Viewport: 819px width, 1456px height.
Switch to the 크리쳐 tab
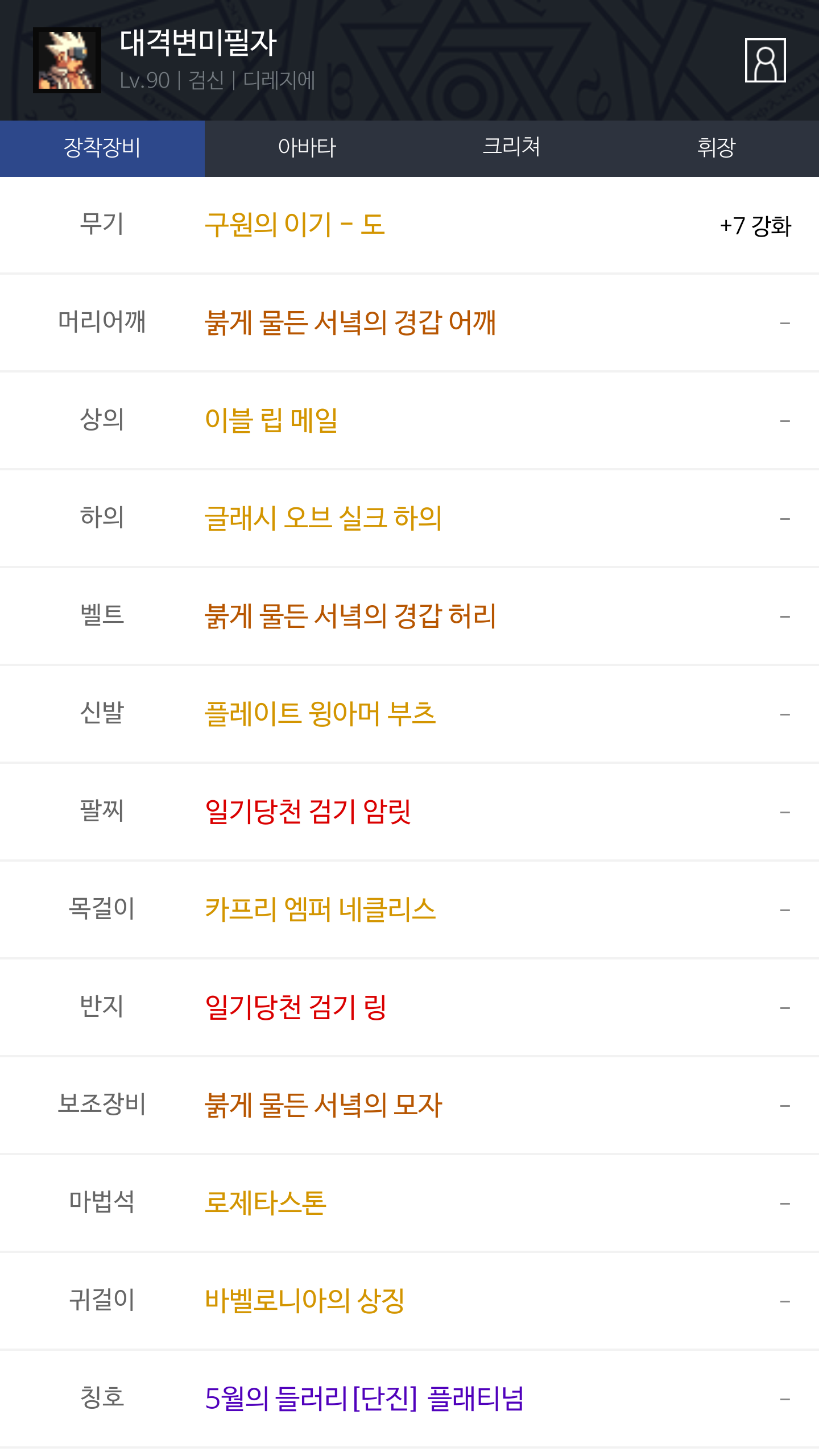tap(511, 148)
